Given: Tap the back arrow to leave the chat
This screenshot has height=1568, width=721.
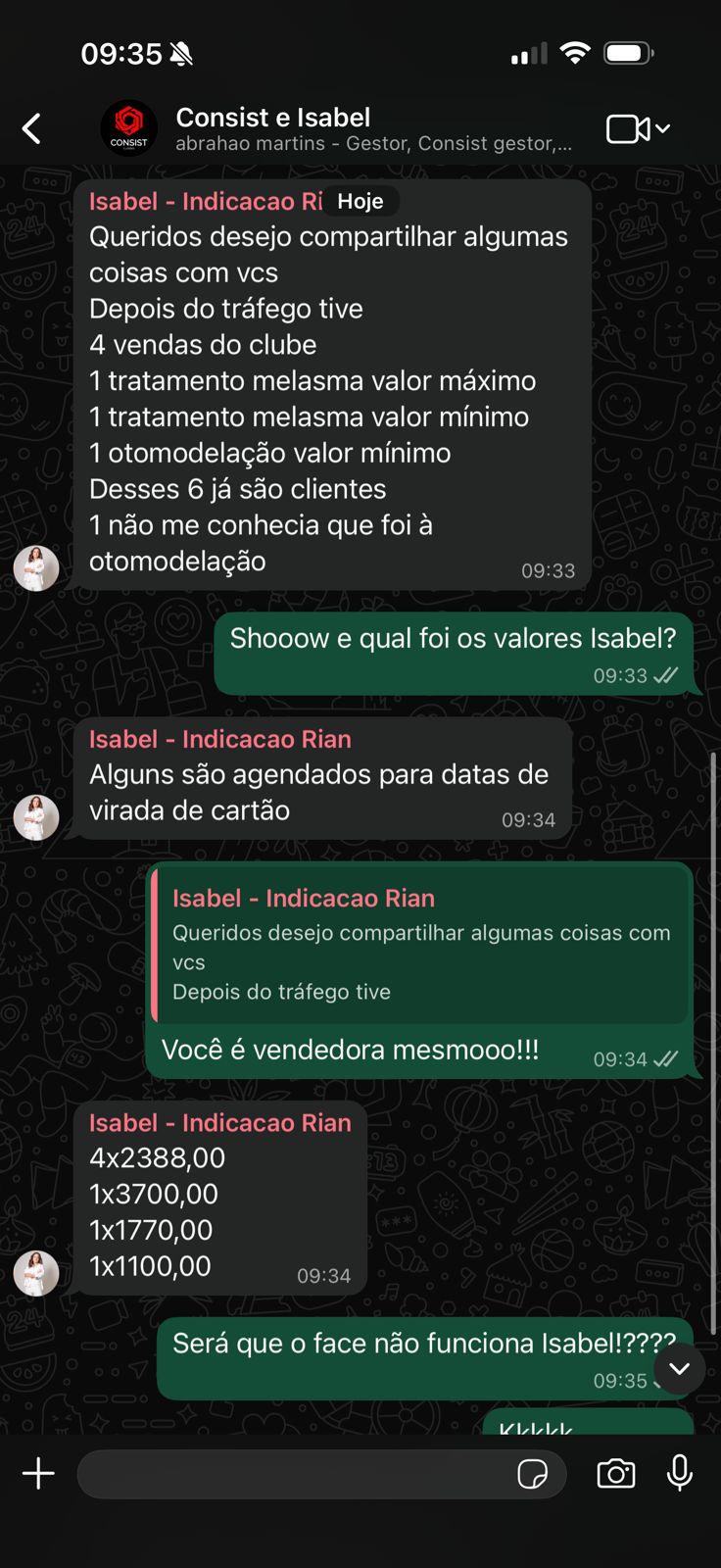Looking at the screenshot, I should (x=32, y=128).
